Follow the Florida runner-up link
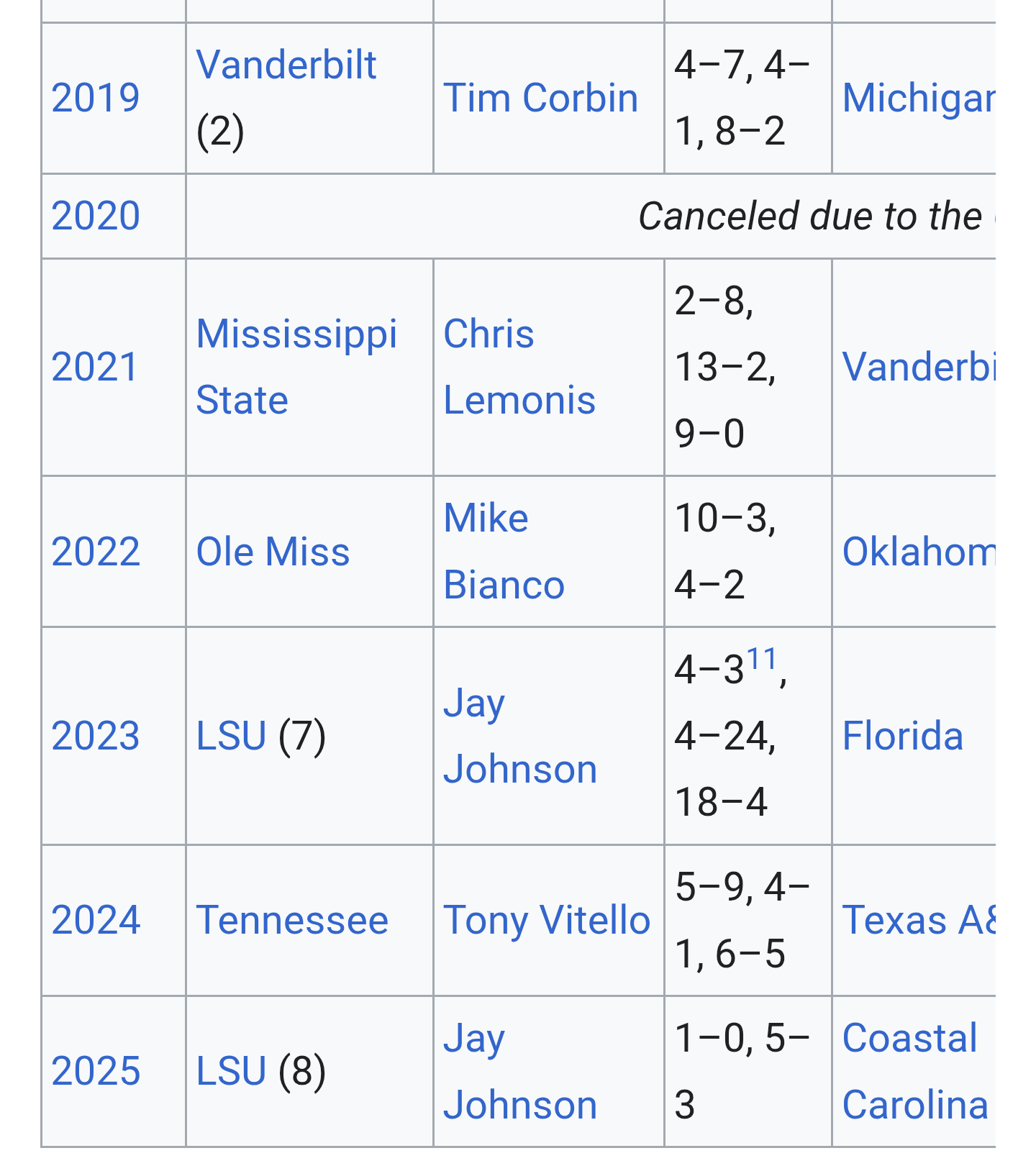Screen dimensions: 1036x1166 click(902, 736)
